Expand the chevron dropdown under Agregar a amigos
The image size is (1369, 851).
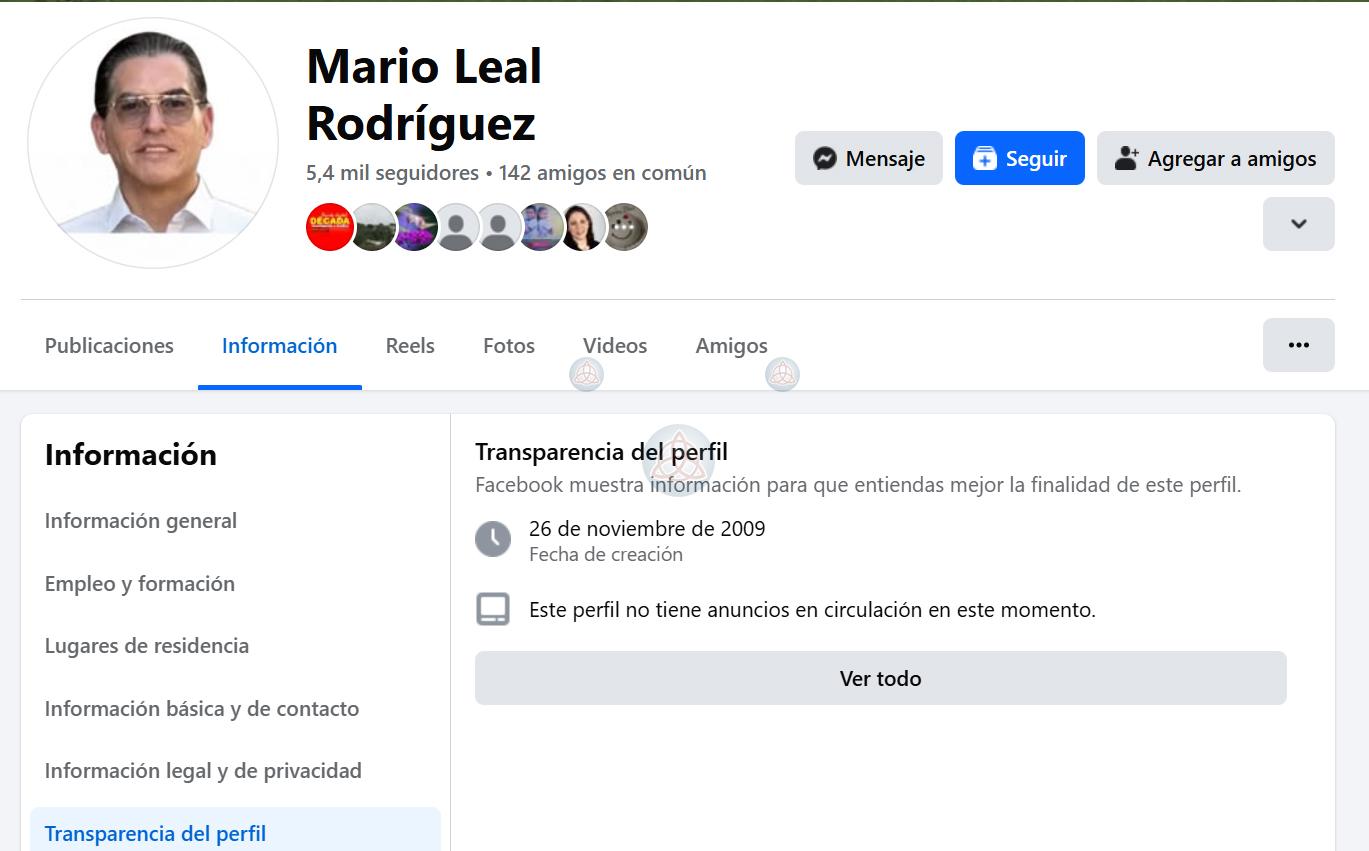(x=1298, y=224)
